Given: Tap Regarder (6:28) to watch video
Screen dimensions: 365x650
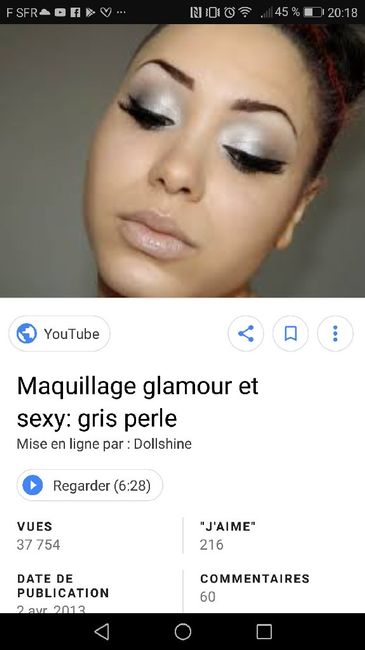Looking at the screenshot, I should [x=90, y=485].
